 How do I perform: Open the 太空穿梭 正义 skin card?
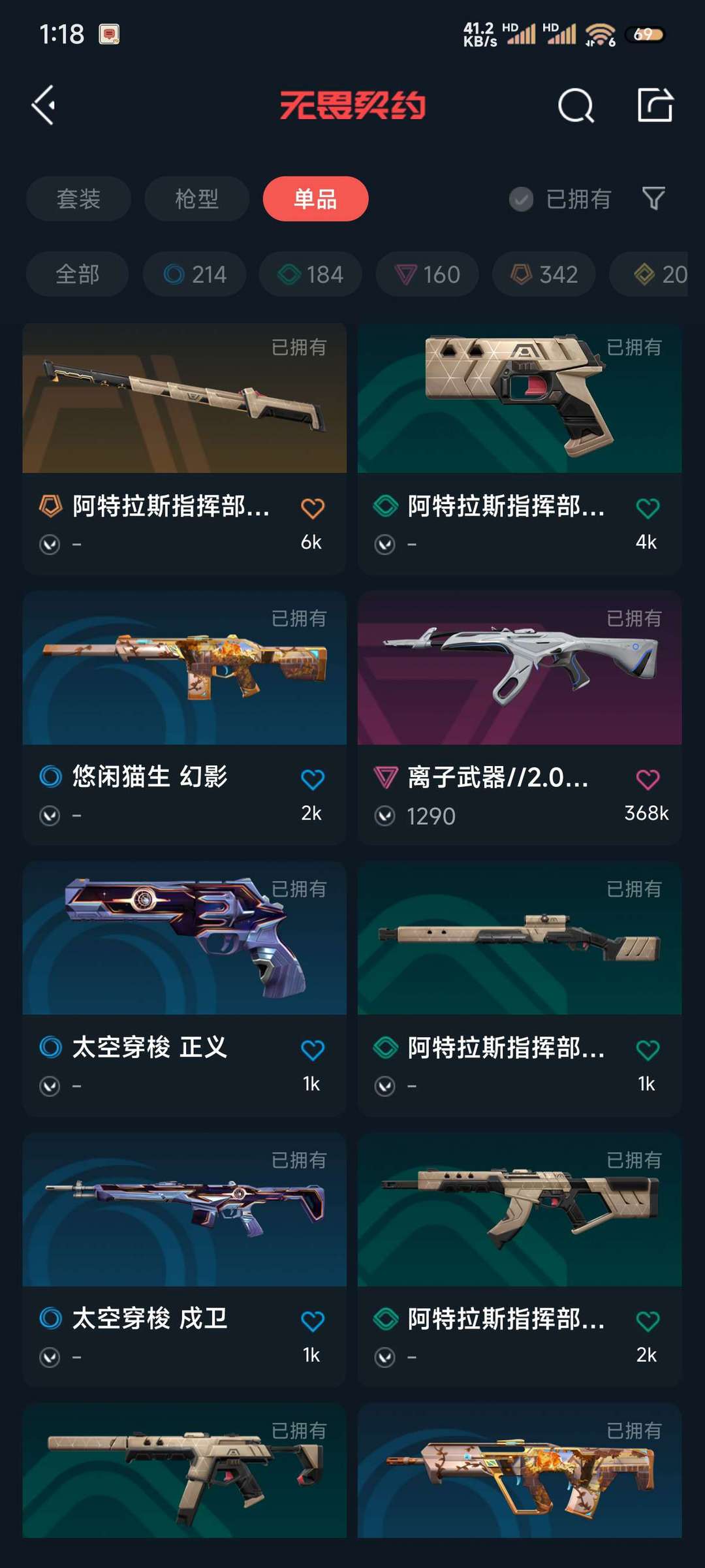(x=184, y=989)
